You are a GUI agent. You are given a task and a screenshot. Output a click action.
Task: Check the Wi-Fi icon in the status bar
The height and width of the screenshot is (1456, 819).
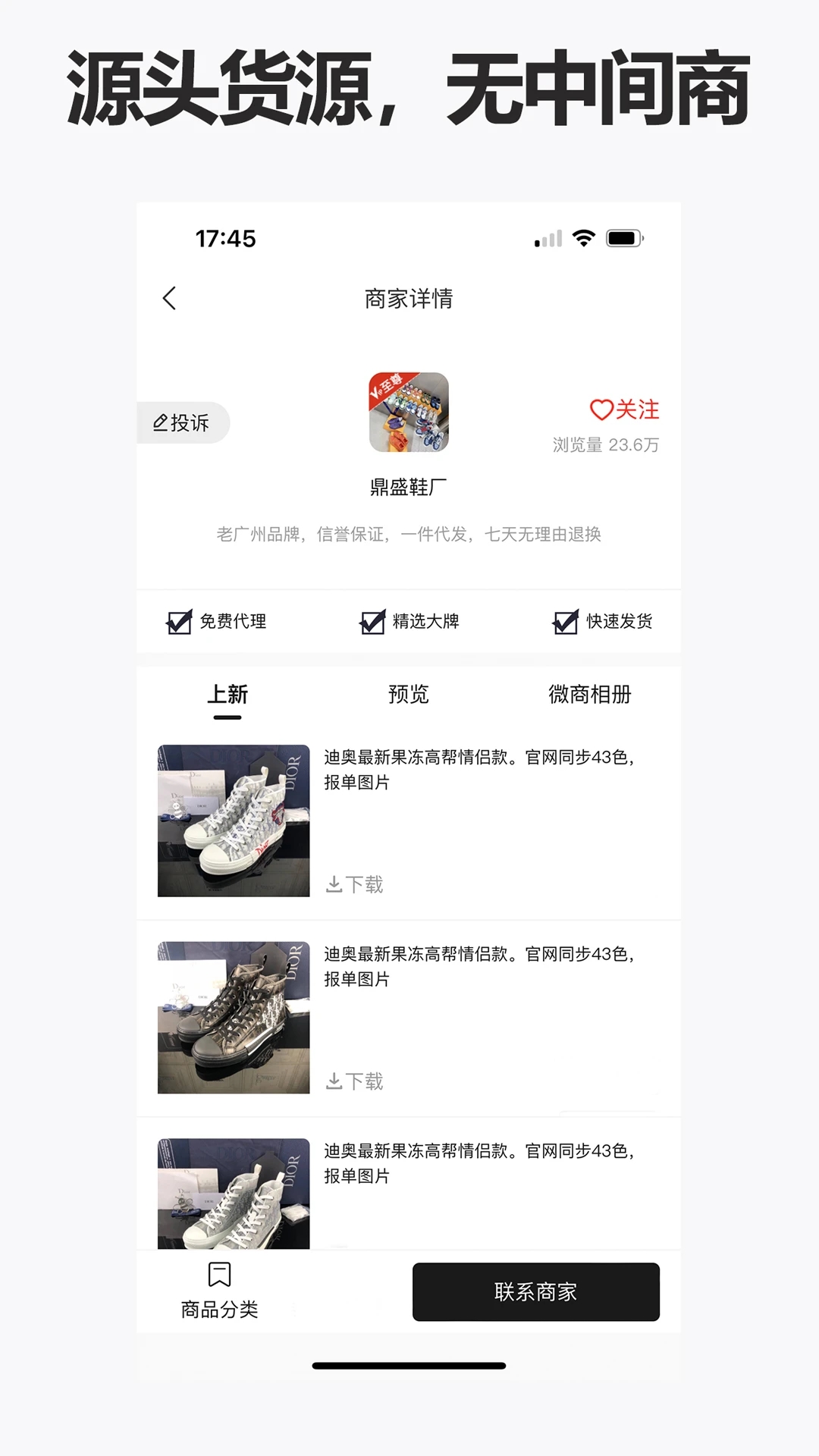coord(584,238)
